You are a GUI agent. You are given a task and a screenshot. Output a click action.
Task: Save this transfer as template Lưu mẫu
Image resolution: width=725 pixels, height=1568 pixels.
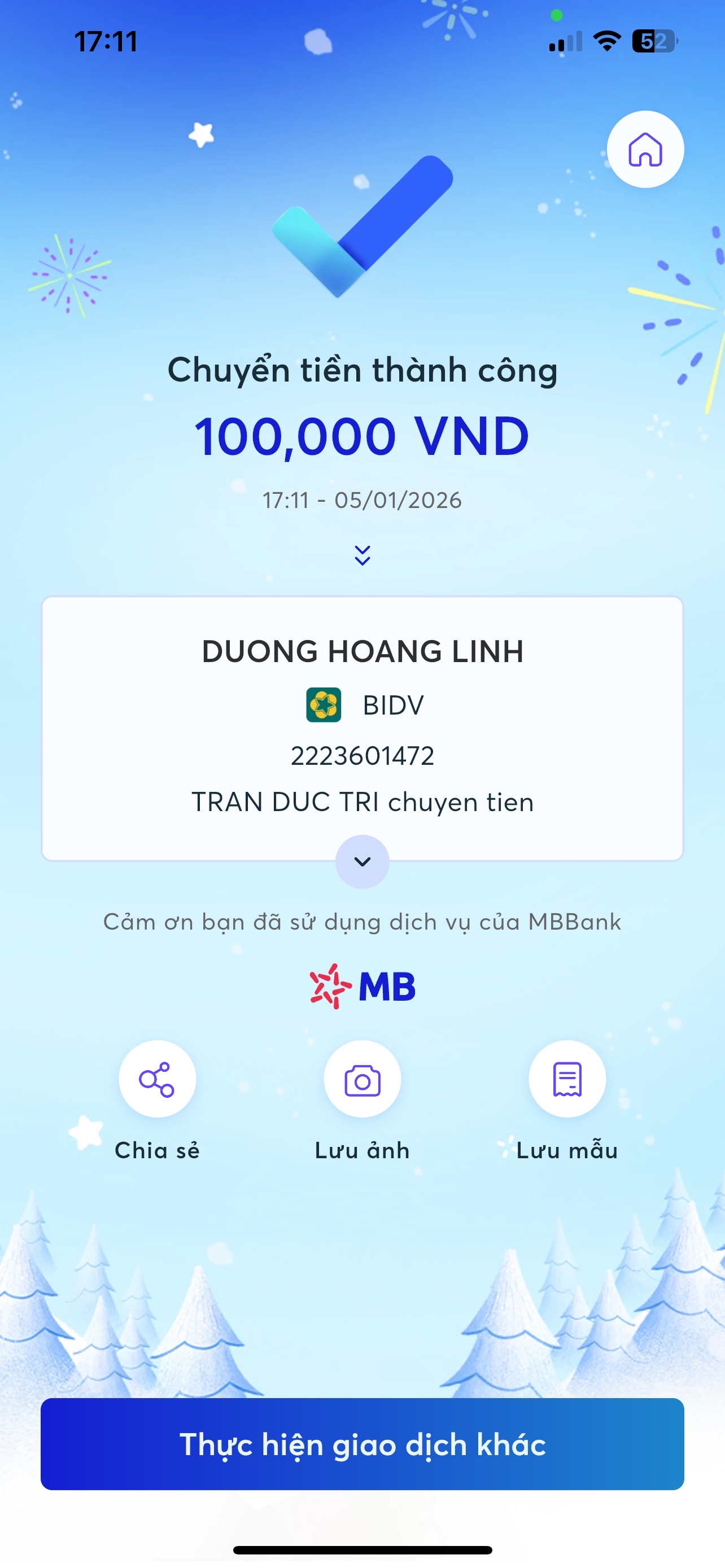[567, 1079]
